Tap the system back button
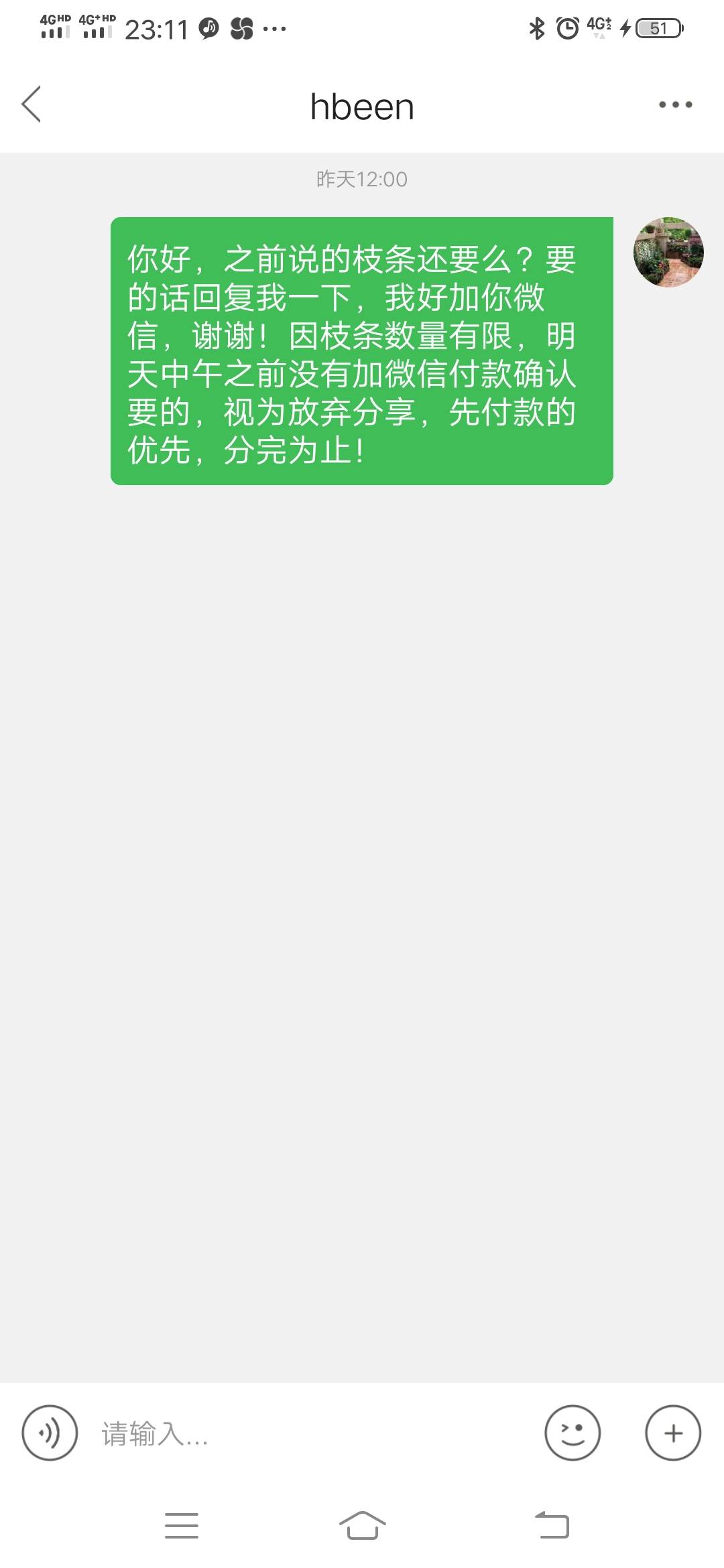724x1568 pixels. pyautogui.click(x=552, y=1526)
